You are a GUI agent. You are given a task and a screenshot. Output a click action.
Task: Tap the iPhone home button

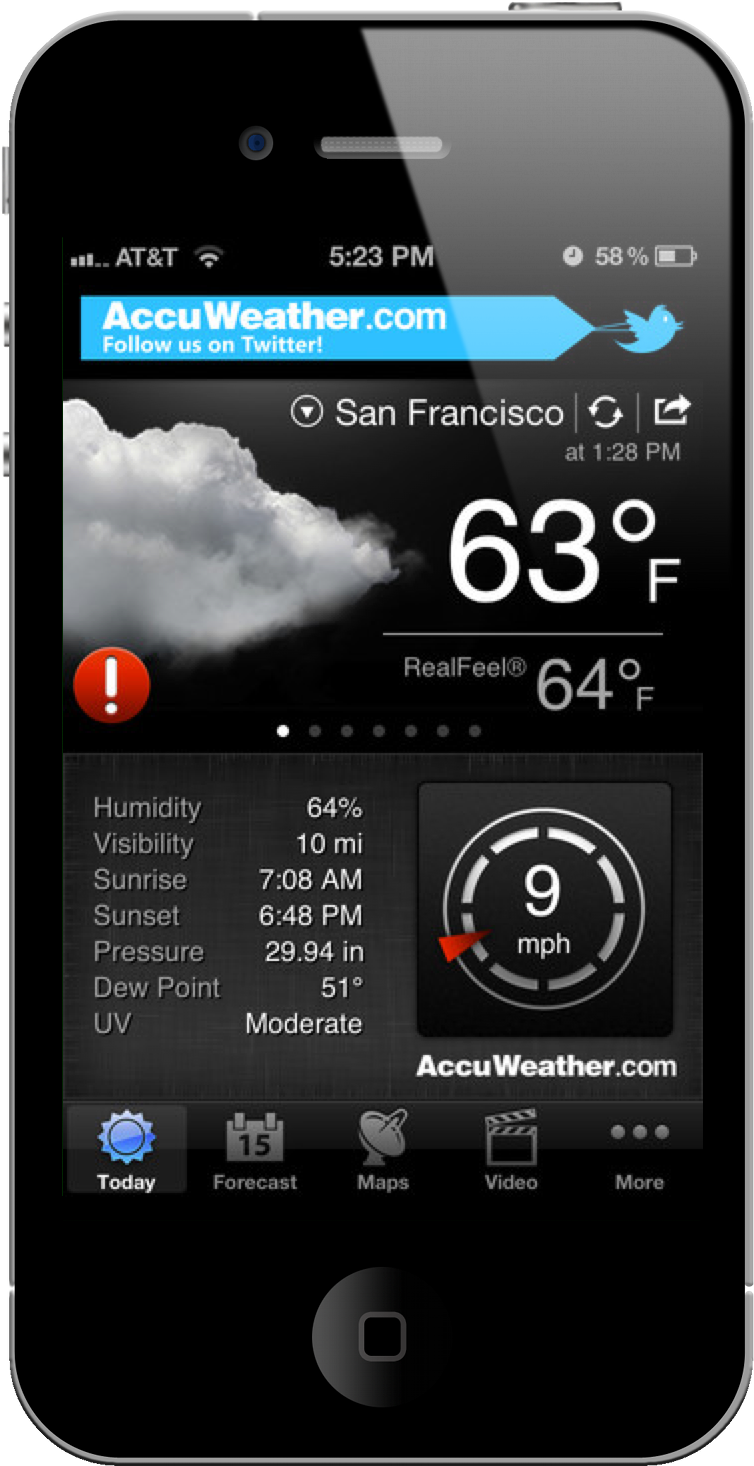pyautogui.click(x=381, y=1336)
